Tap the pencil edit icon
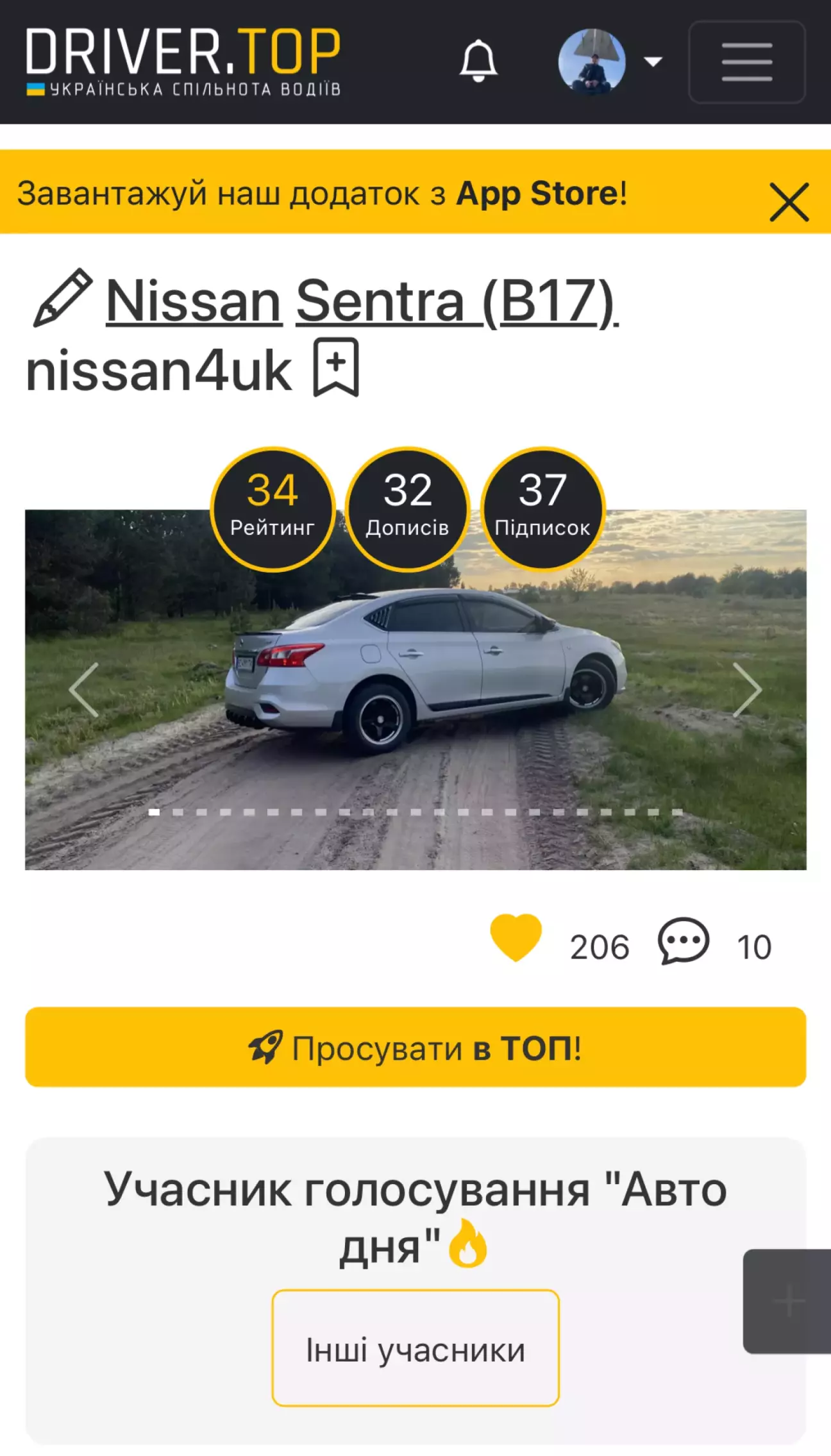The image size is (831, 1456). point(62,298)
